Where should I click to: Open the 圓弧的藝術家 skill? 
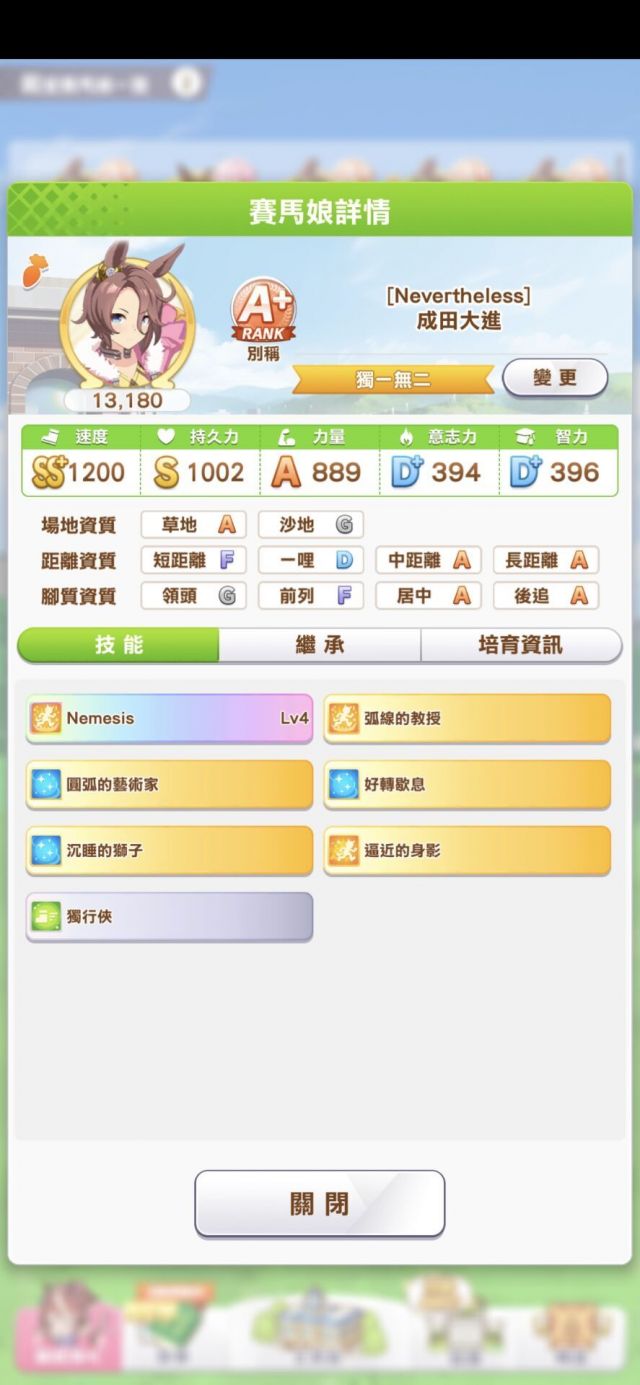tap(169, 784)
